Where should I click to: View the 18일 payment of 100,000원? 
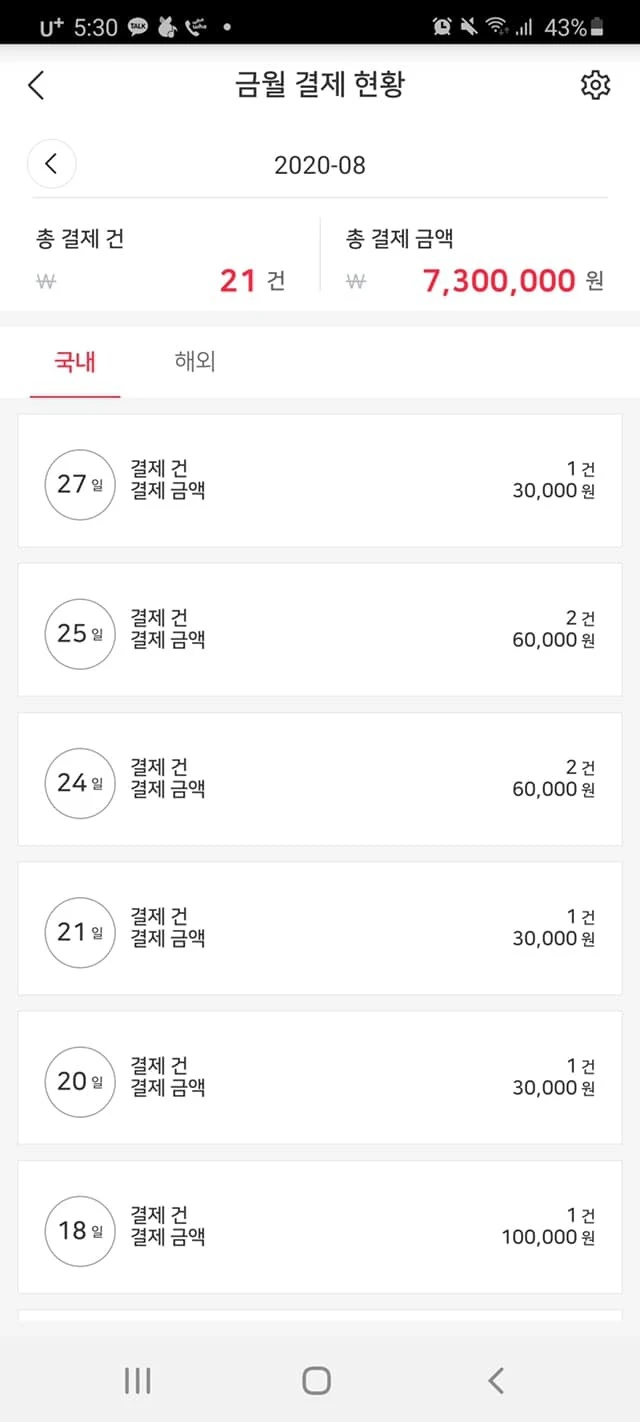[x=320, y=1227]
